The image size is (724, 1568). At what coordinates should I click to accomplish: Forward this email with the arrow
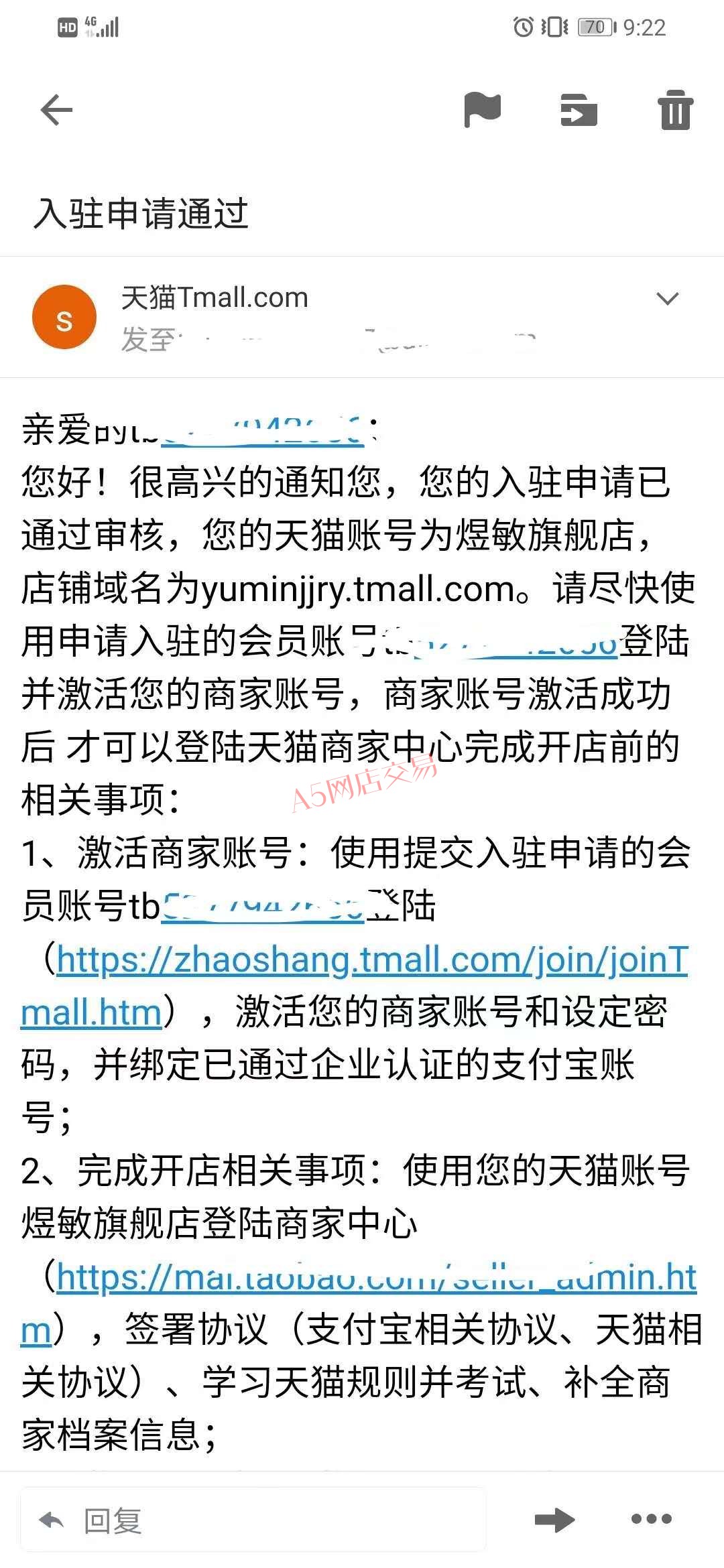[554, 1520]
